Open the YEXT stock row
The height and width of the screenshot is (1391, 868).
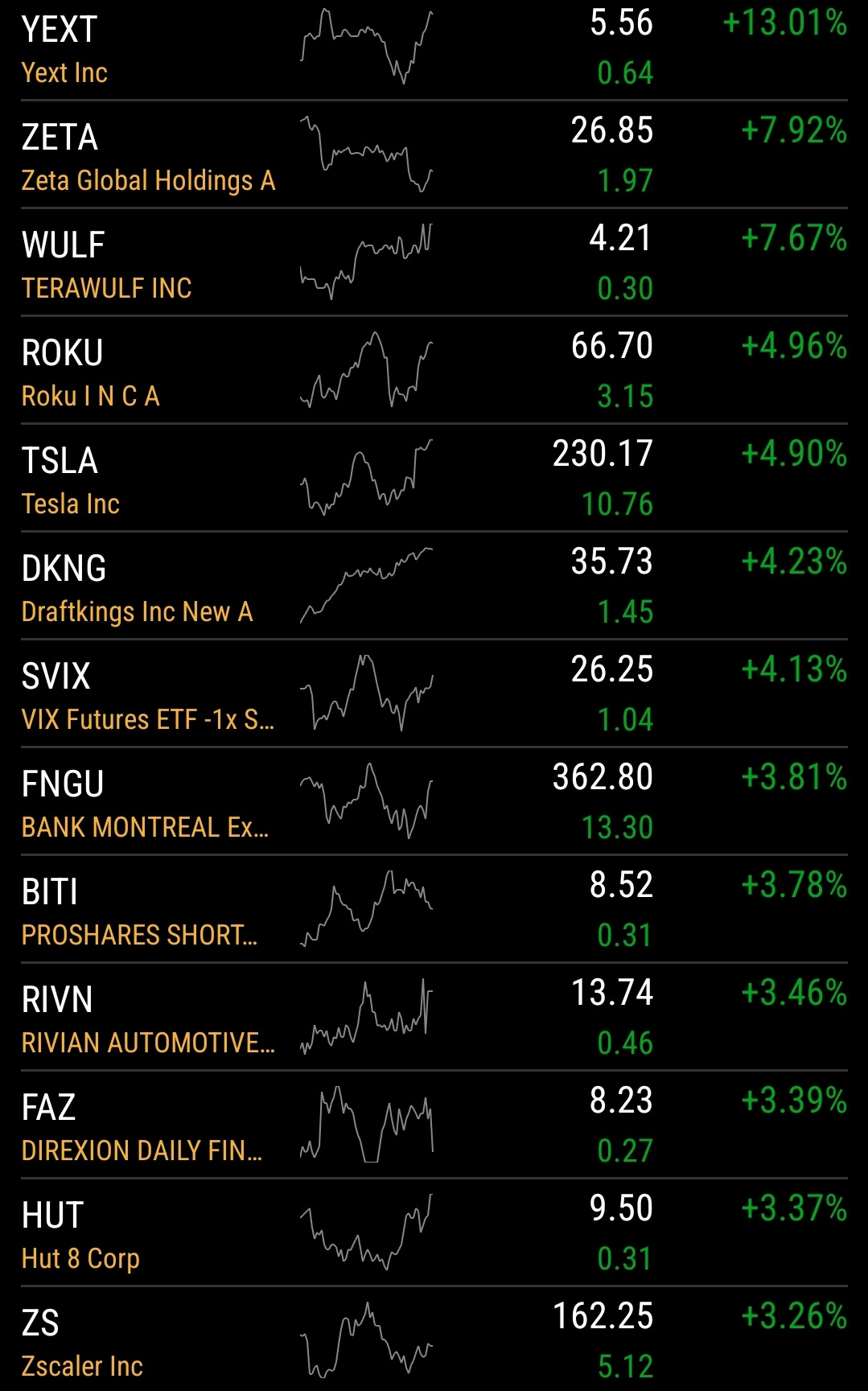434,50
